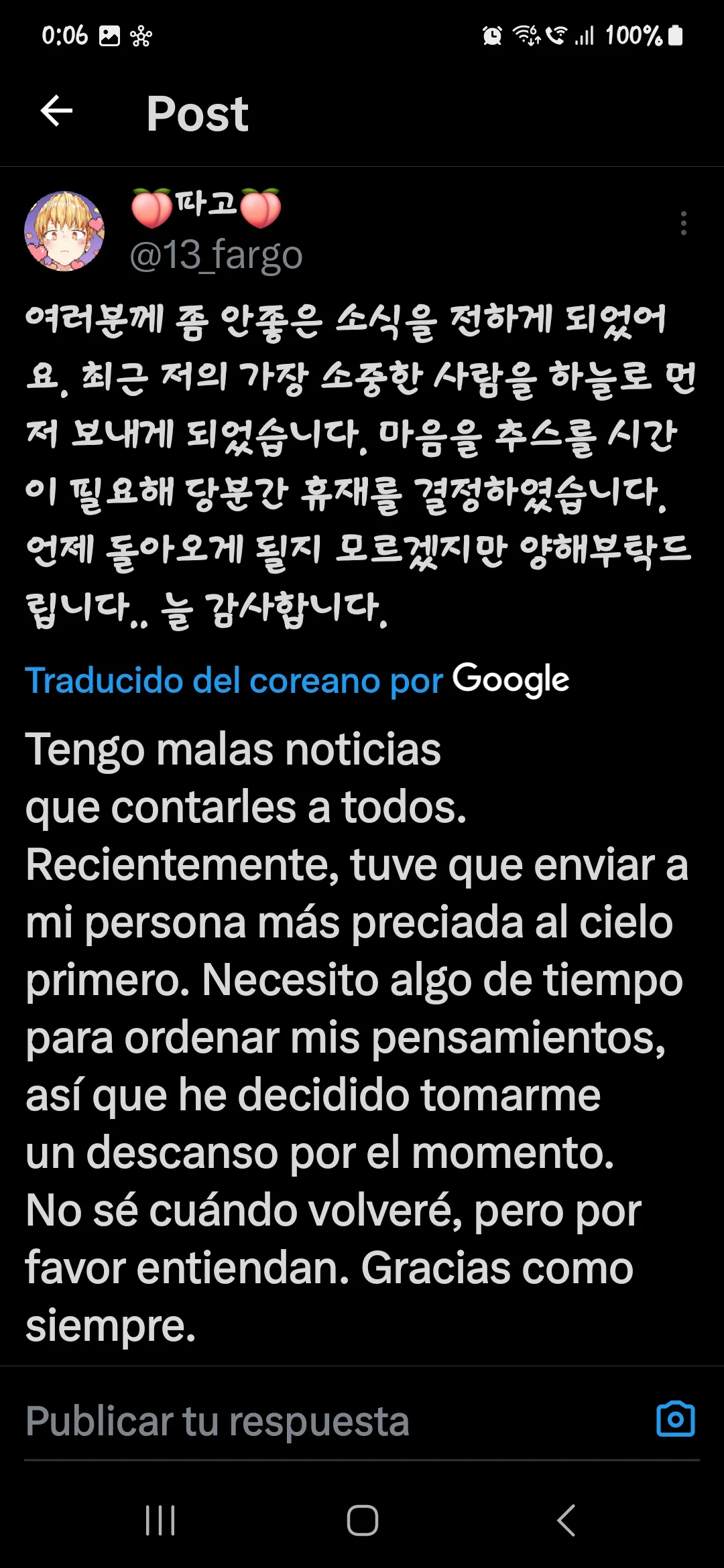Open recent apps from the navigation bar
This screenshot has height=1568, width=724.
coord(160,1520)
